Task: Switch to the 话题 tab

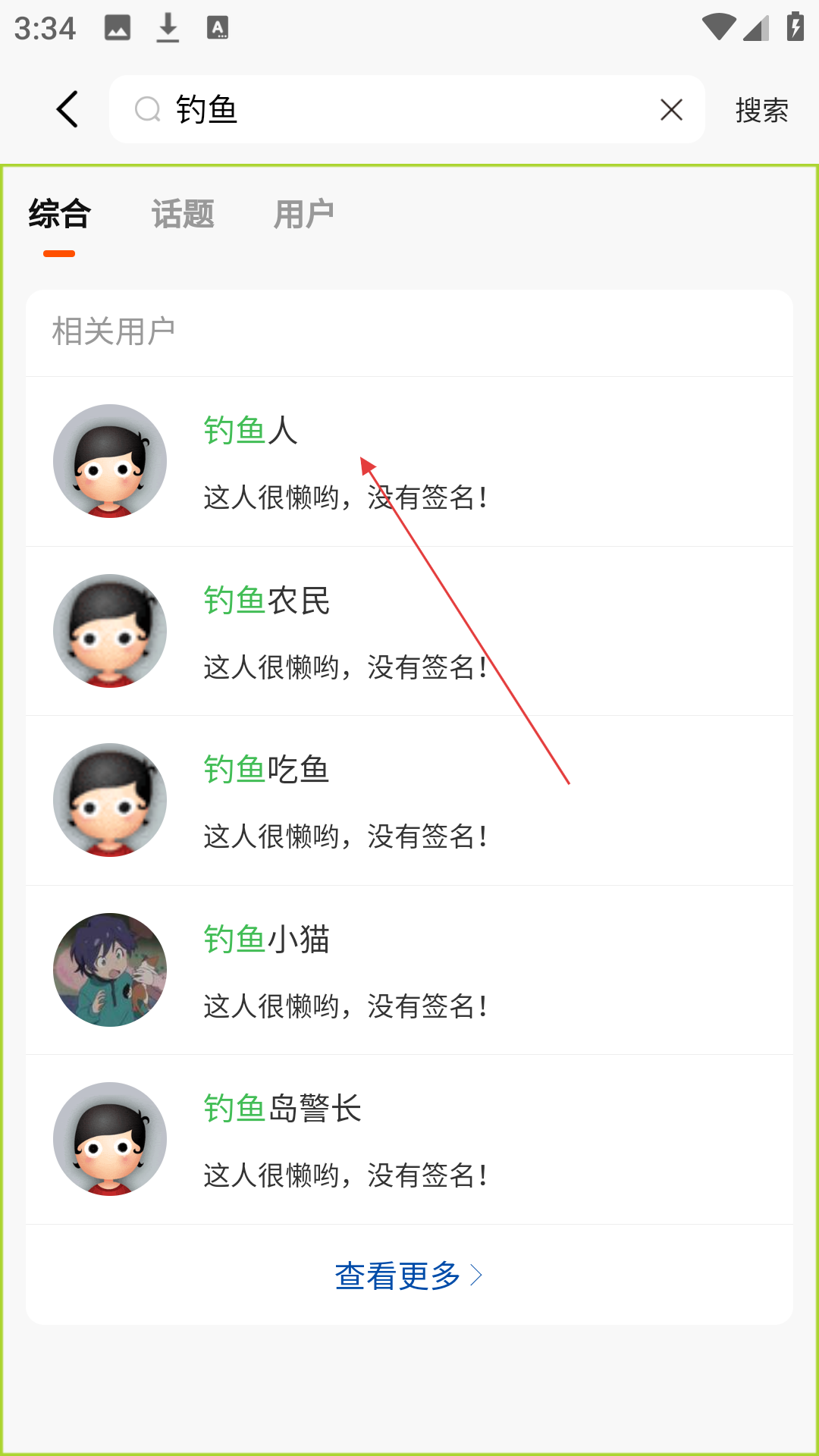Action: click(x=183, y=215)
